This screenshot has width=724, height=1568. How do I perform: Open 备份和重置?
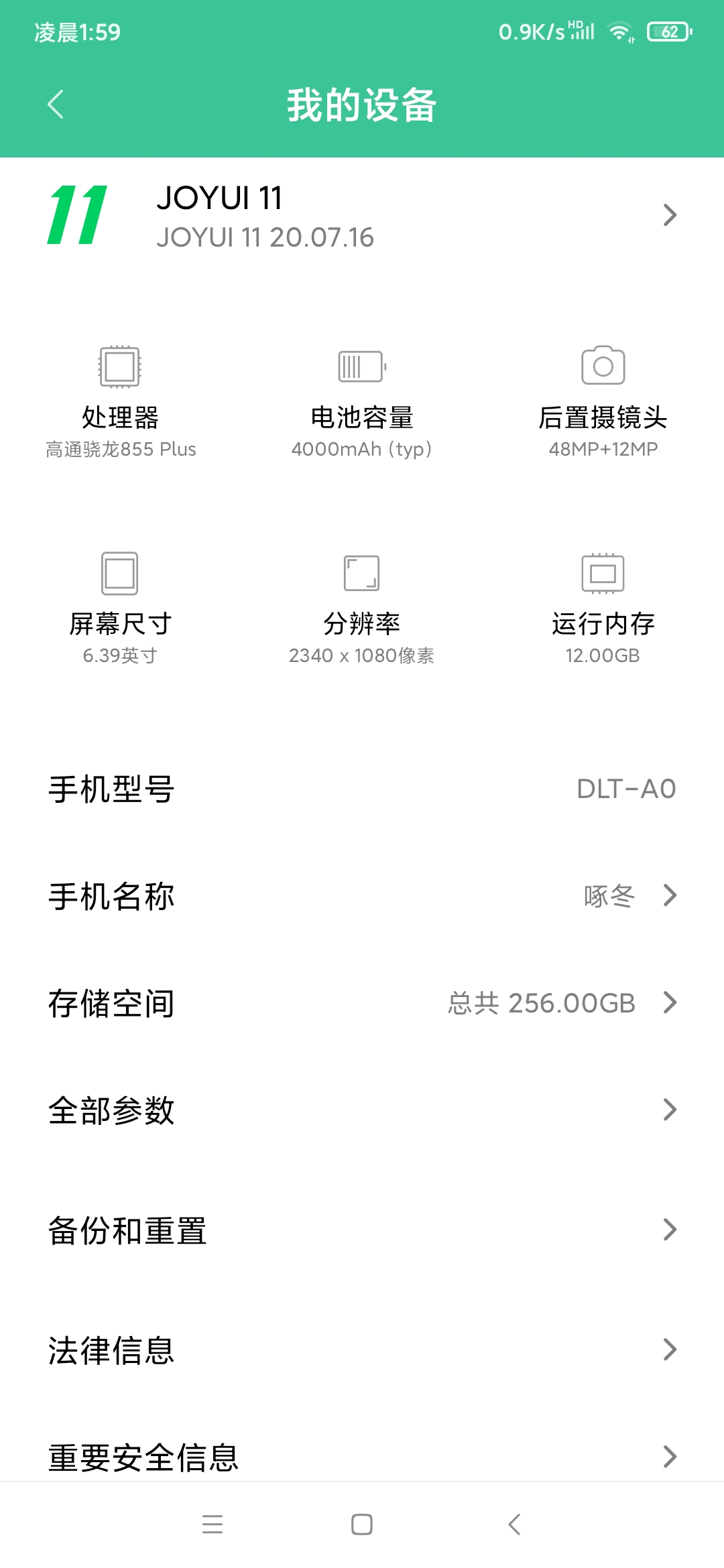pyautogui.click(x=362, y=1230)
